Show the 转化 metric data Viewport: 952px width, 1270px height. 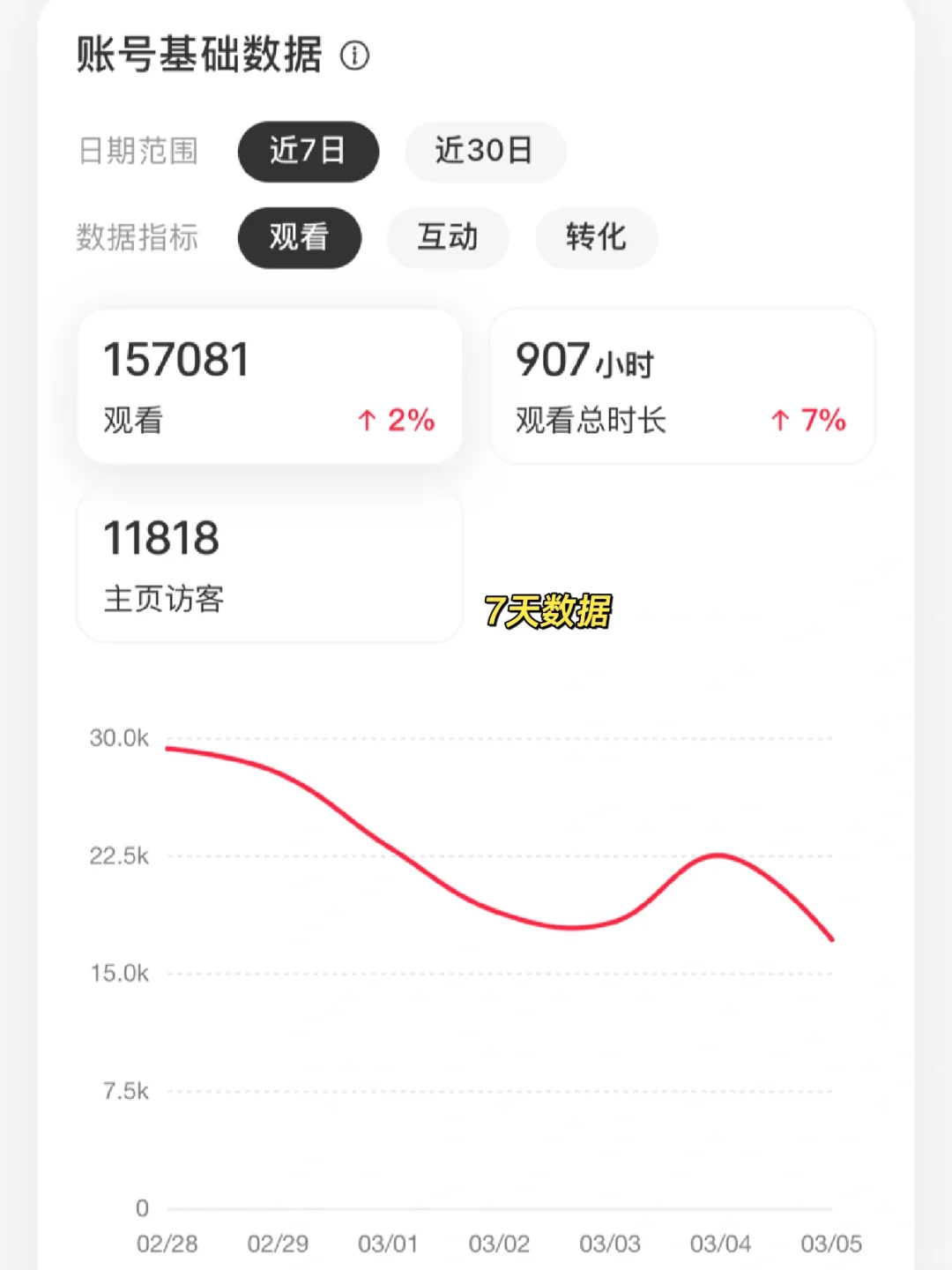tap(596, 237)
